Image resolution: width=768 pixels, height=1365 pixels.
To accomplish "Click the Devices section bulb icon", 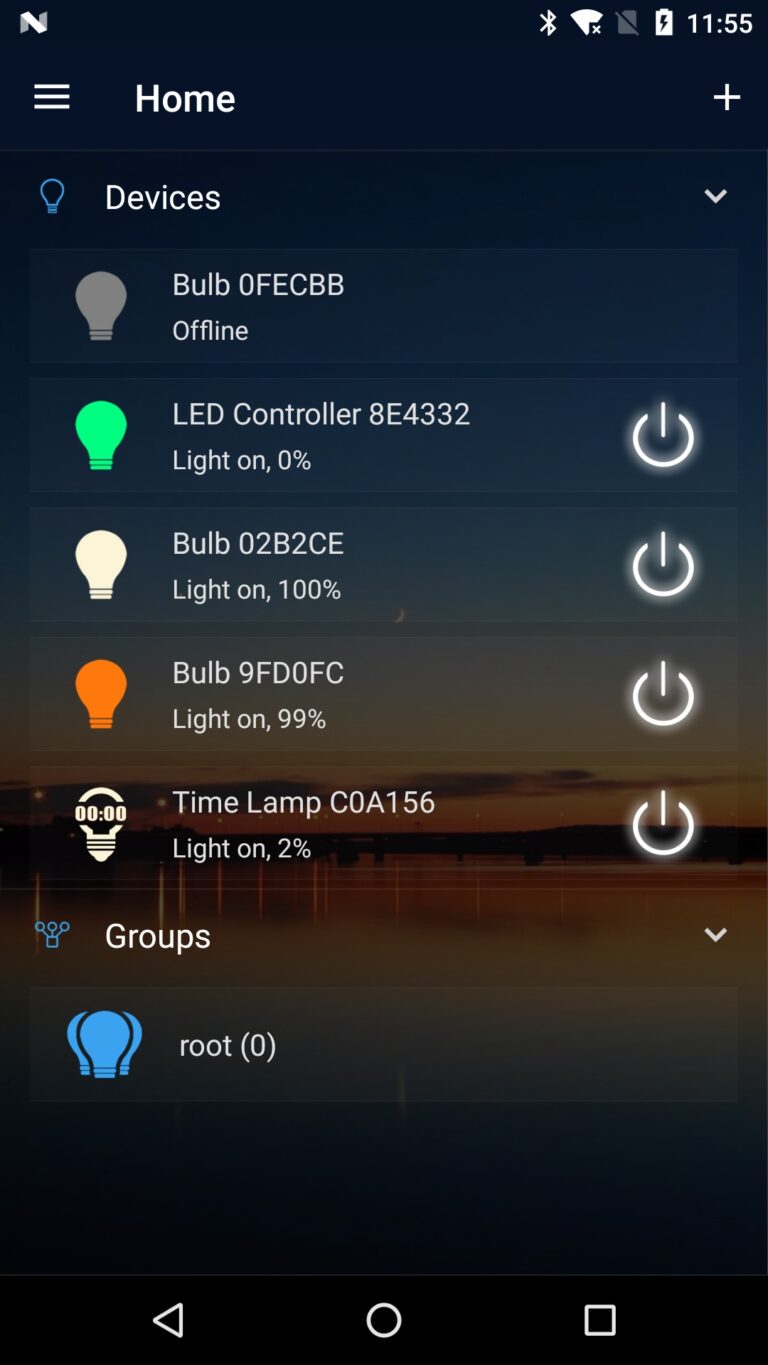I will (x=51, y=196).
